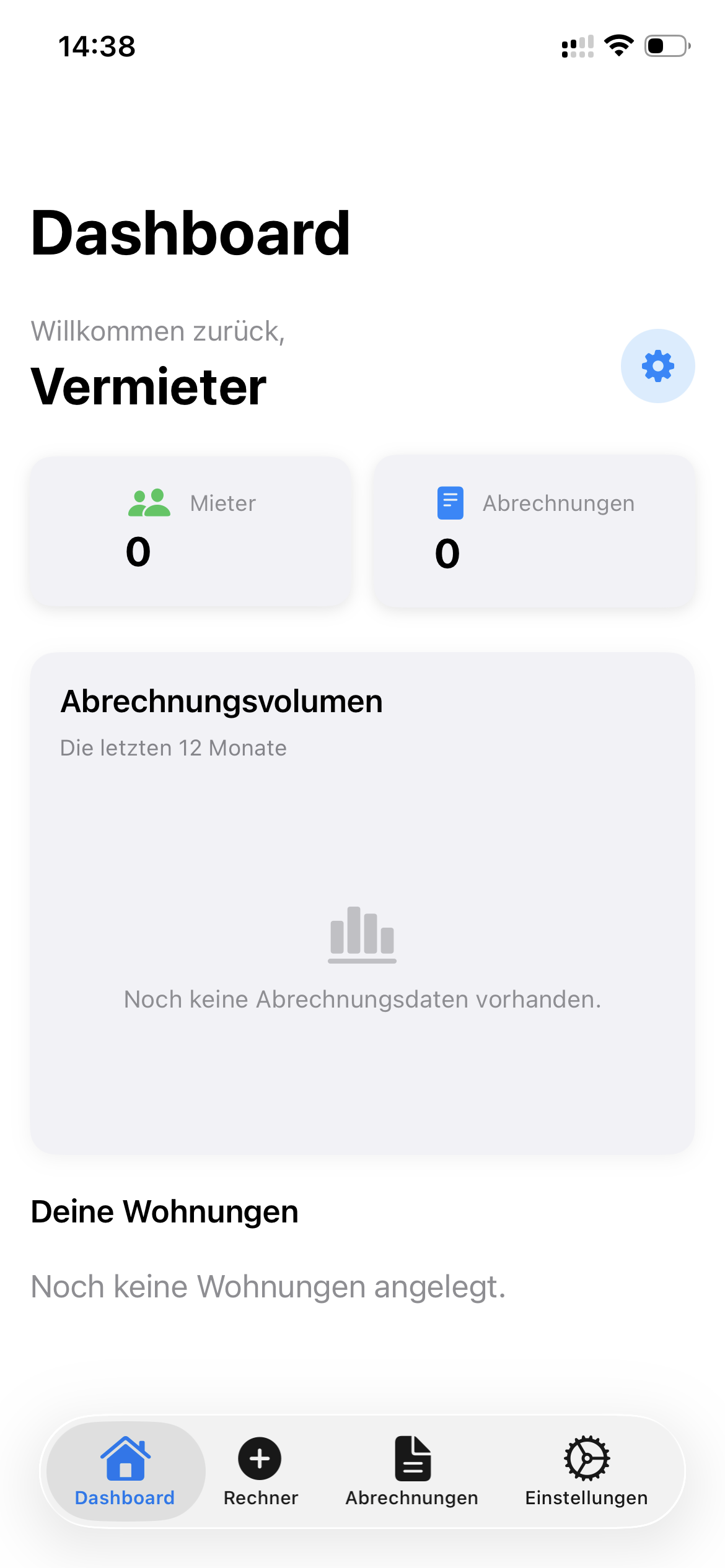Tap the time display in status bar
725x1568 pixels.
point(97,45)
